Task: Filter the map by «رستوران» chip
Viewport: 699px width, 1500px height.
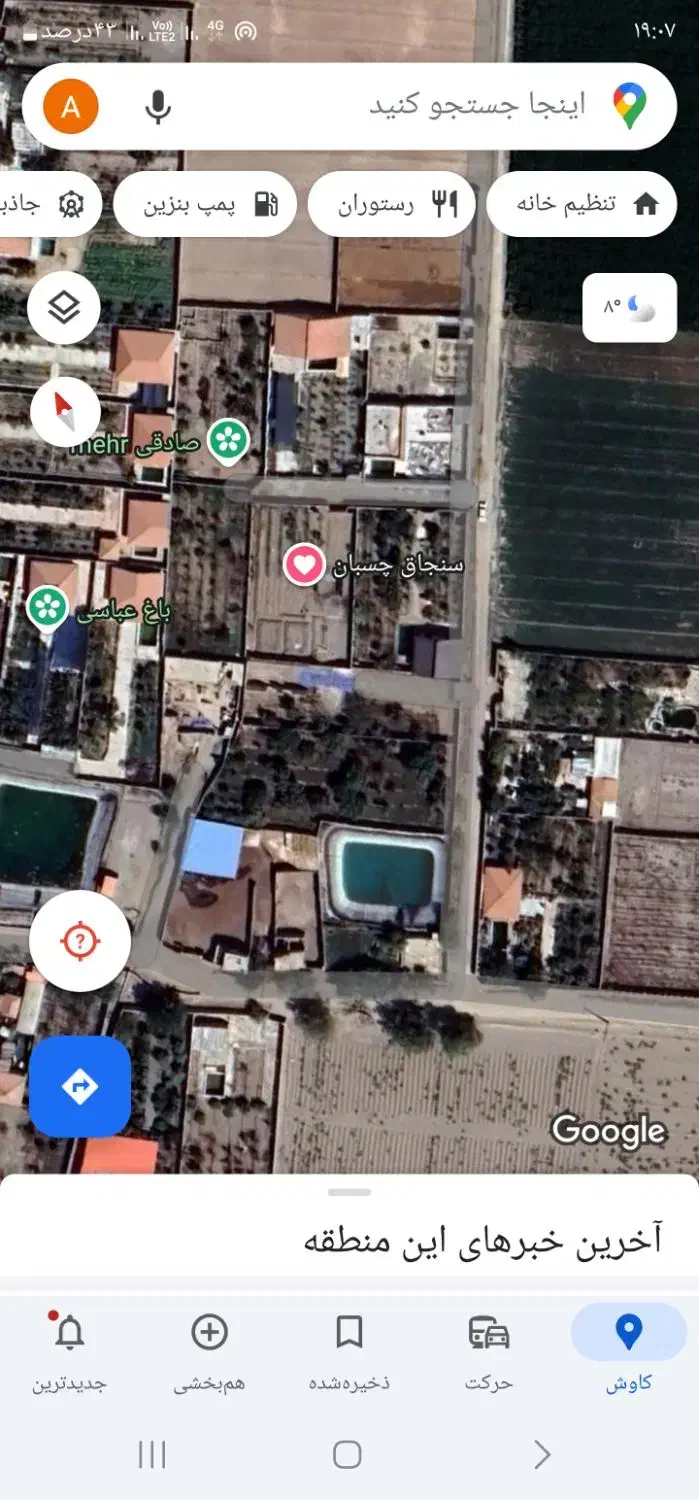Action: (x=391, y=204)
